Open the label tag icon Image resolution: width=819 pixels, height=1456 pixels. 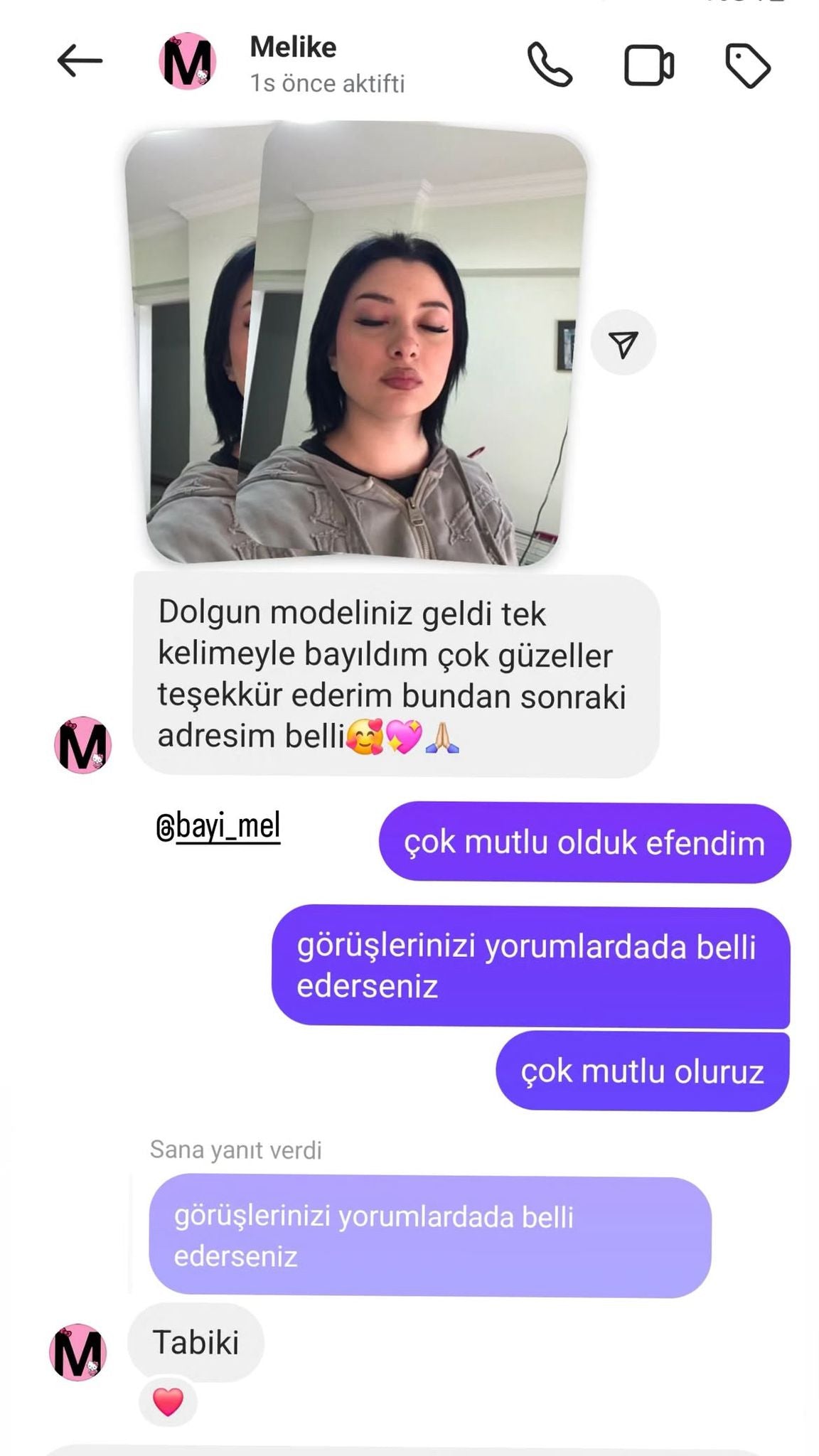[747, 66]
